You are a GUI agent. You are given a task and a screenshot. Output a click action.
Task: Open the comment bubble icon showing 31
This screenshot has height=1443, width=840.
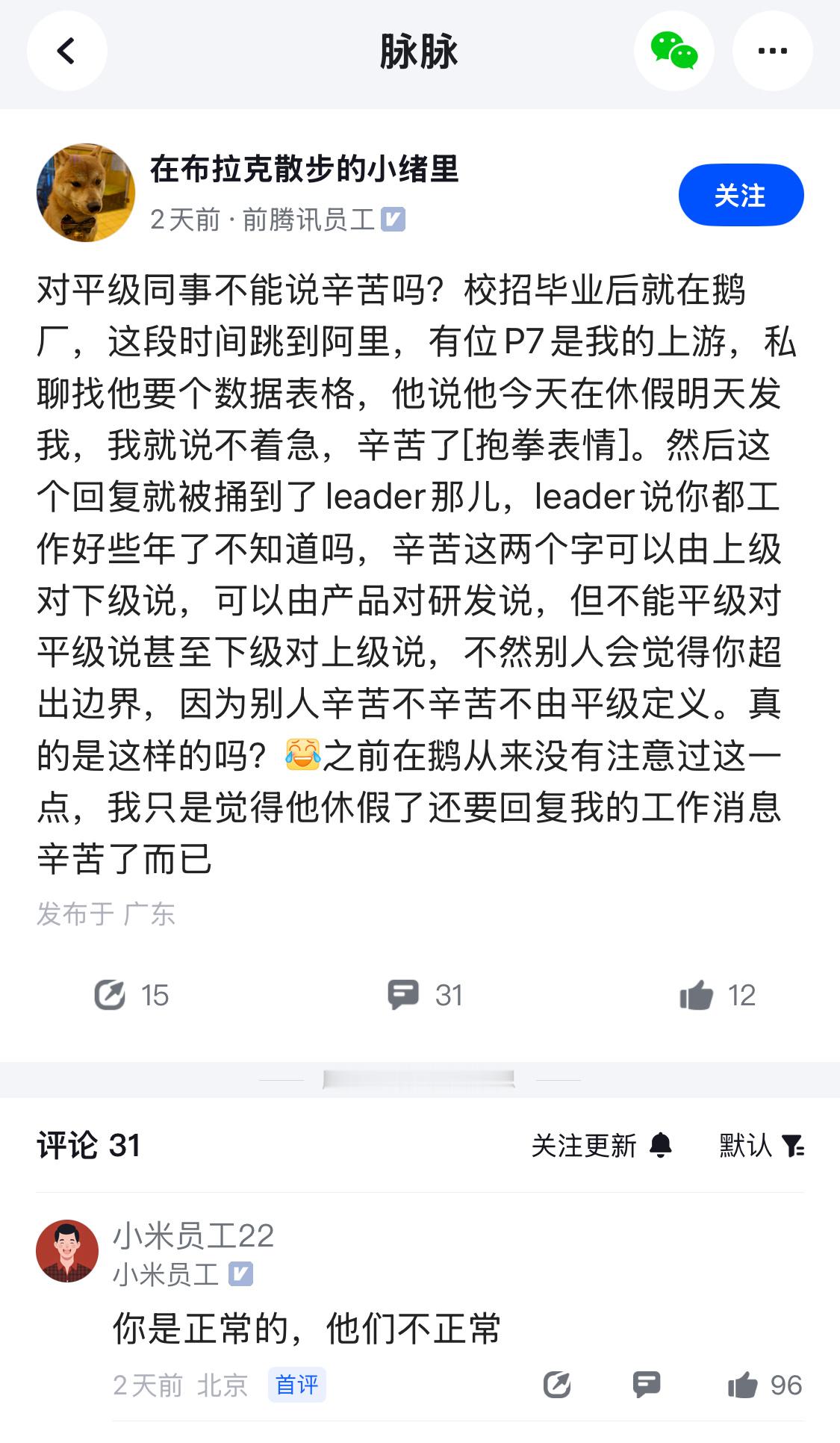[x=404, y=994]
